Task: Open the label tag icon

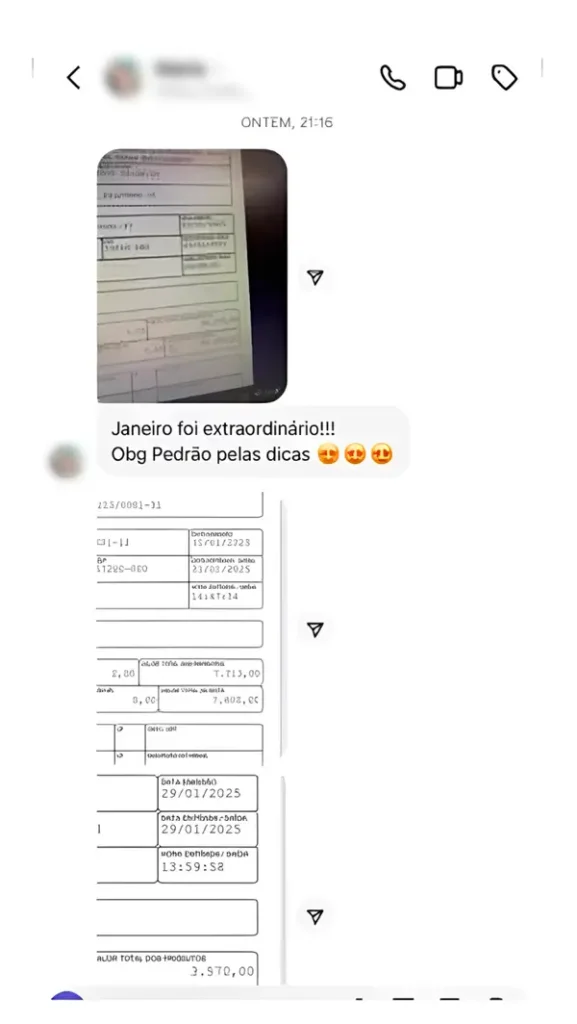Action: pyautogui.click(x=505, y=78)
